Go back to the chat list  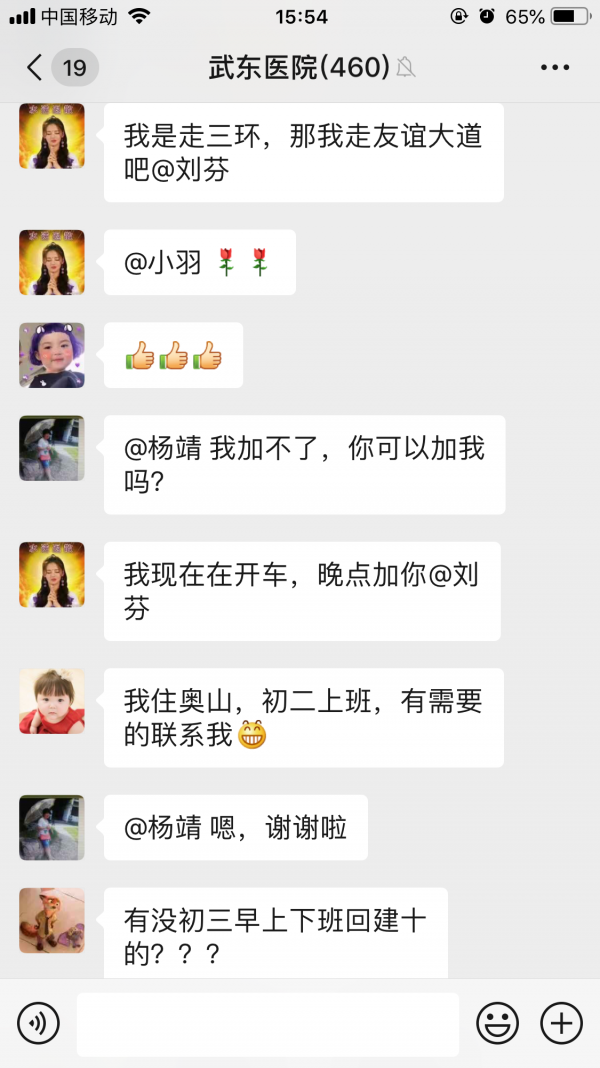click(x=36, y=68)
